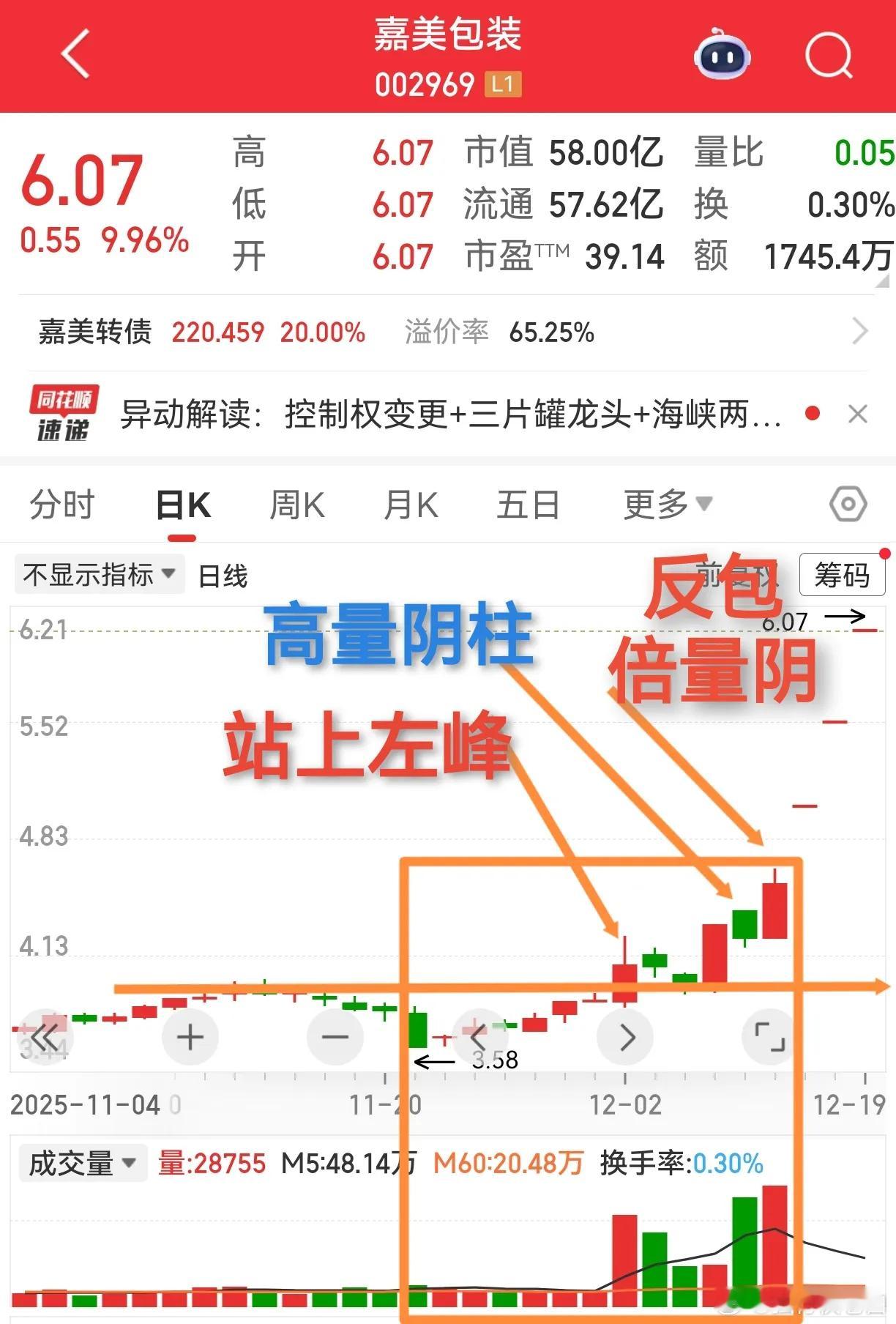Enter fullscreen chart view
Screen dimensions: 896x1324
769,1036
